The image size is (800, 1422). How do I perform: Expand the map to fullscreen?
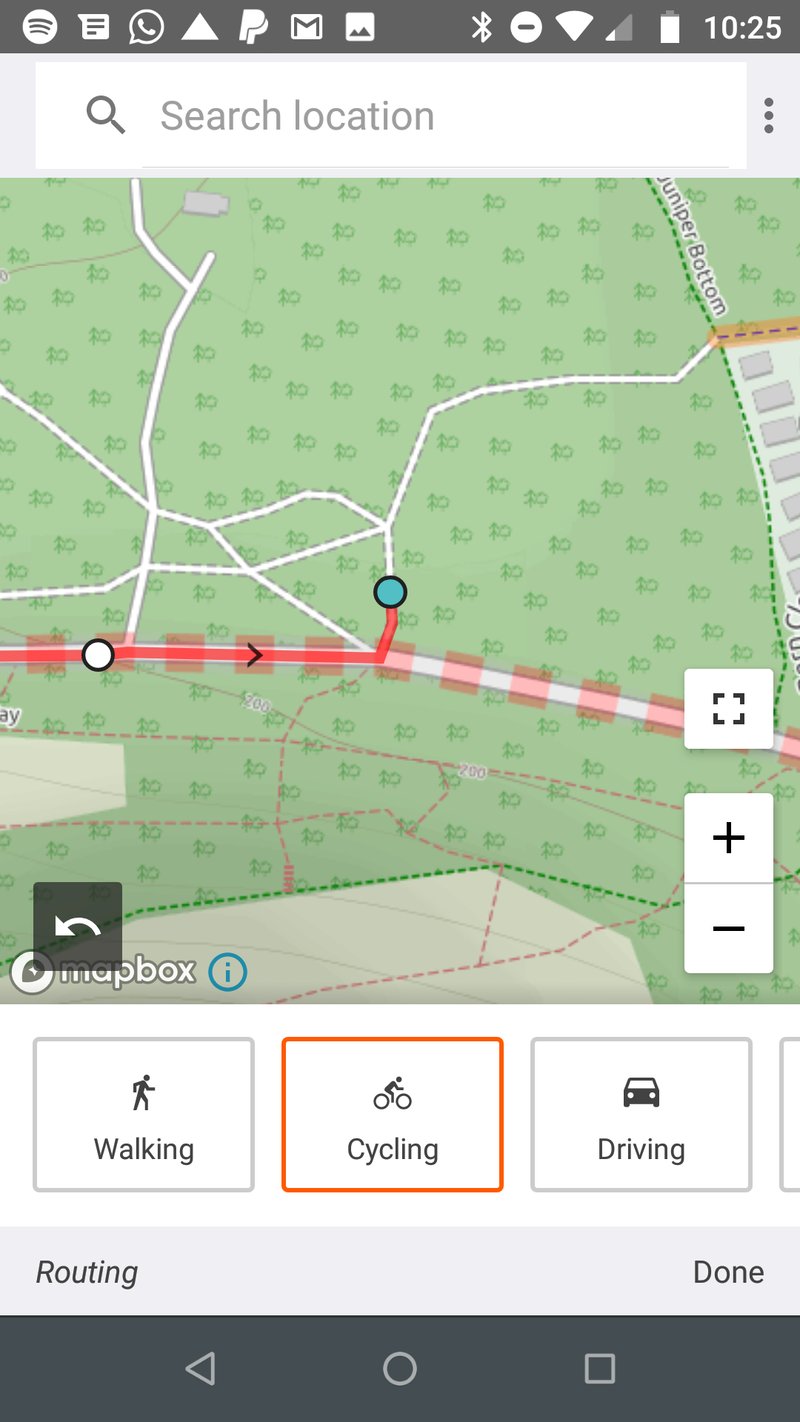(x=728, y=709)
